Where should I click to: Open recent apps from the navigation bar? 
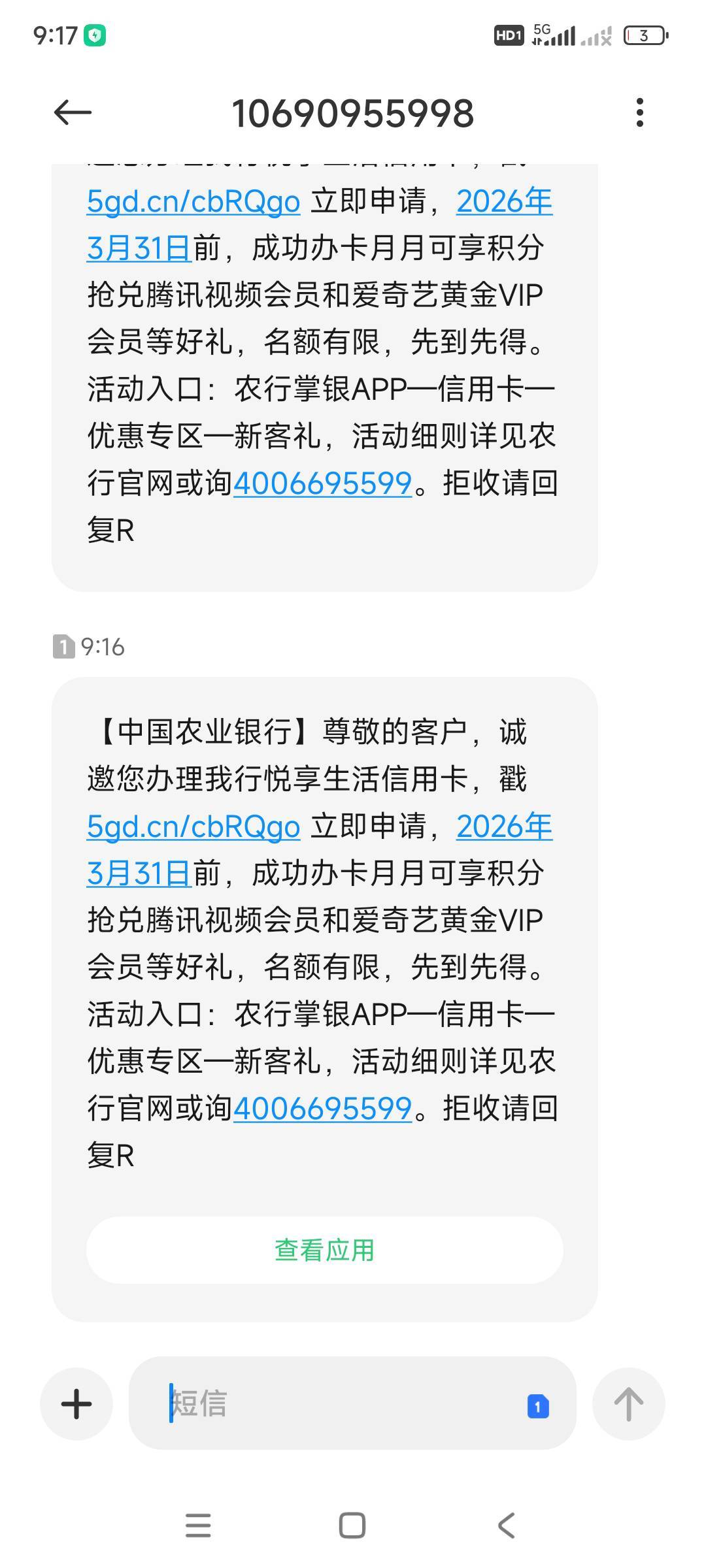[198, 1526]
